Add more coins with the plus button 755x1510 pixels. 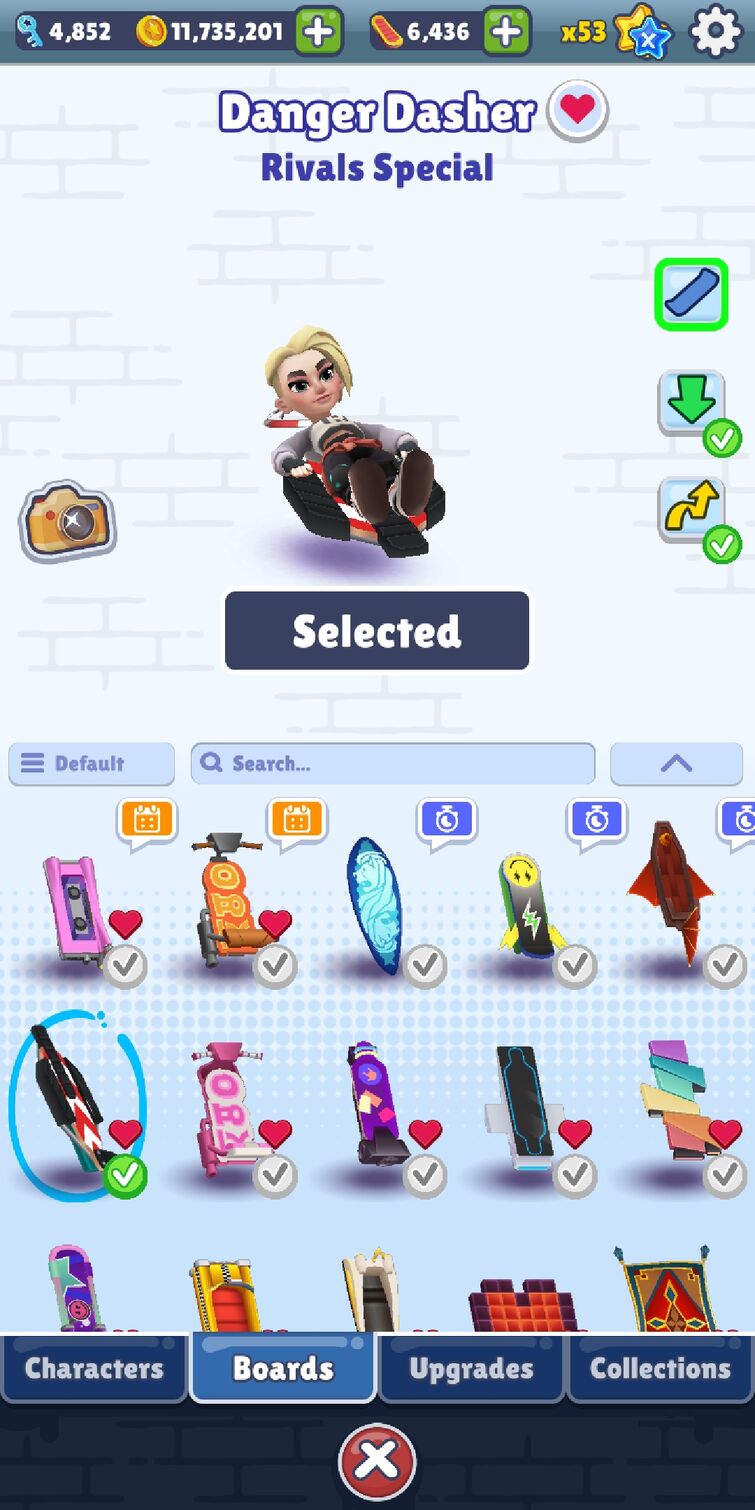coord(318,32)
